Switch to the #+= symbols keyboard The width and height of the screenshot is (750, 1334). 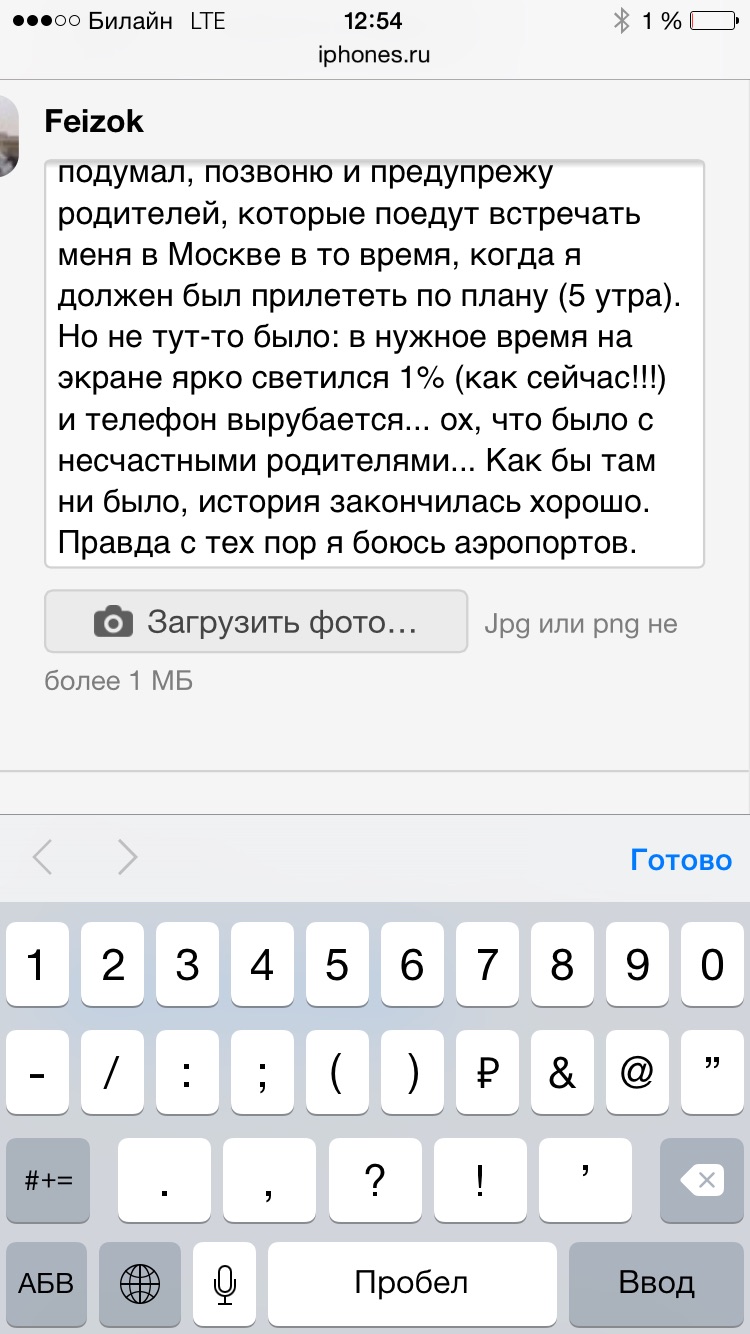[x=48, y=1181]
